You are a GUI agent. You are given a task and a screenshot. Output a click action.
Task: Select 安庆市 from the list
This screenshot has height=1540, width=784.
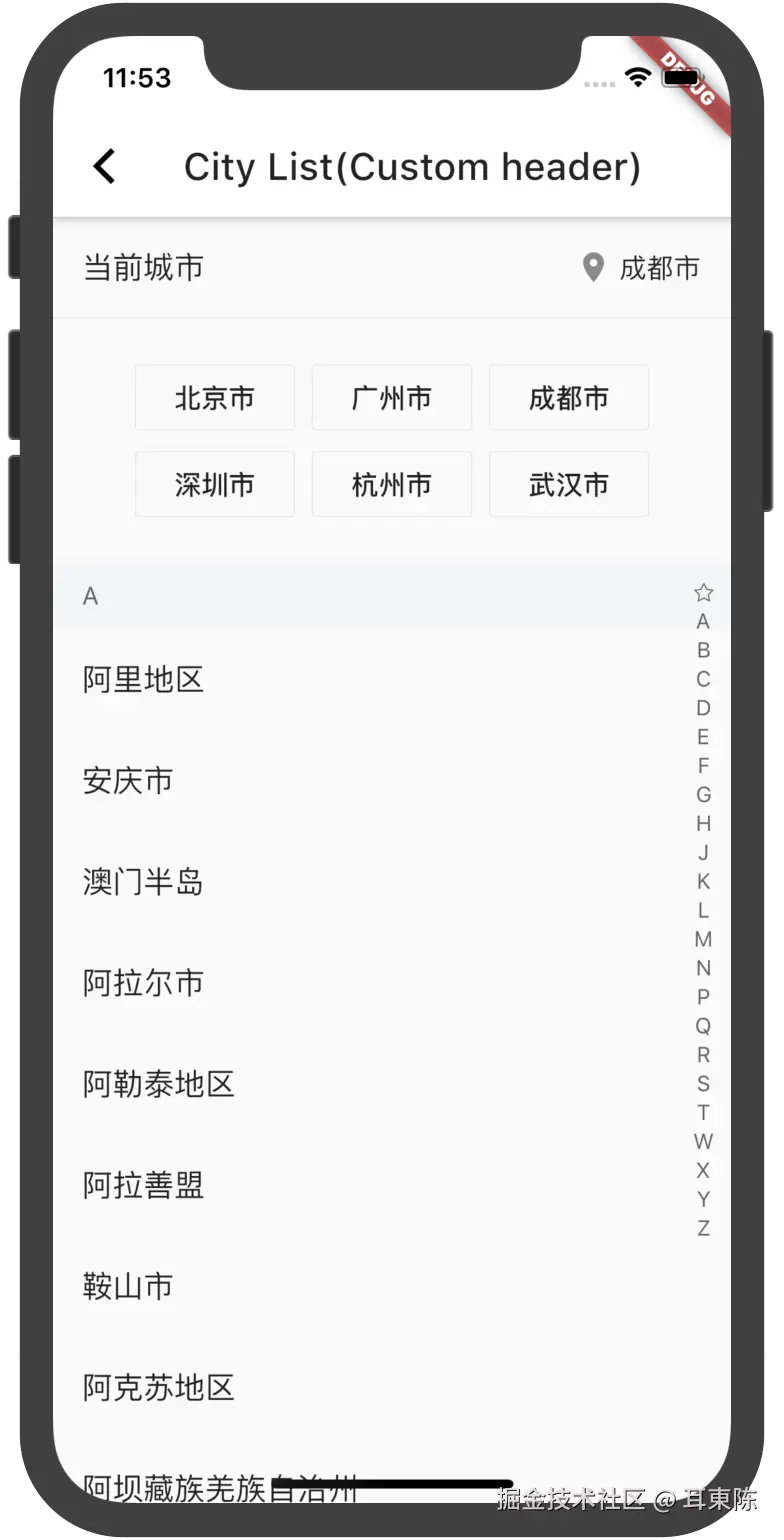[128, 781]
